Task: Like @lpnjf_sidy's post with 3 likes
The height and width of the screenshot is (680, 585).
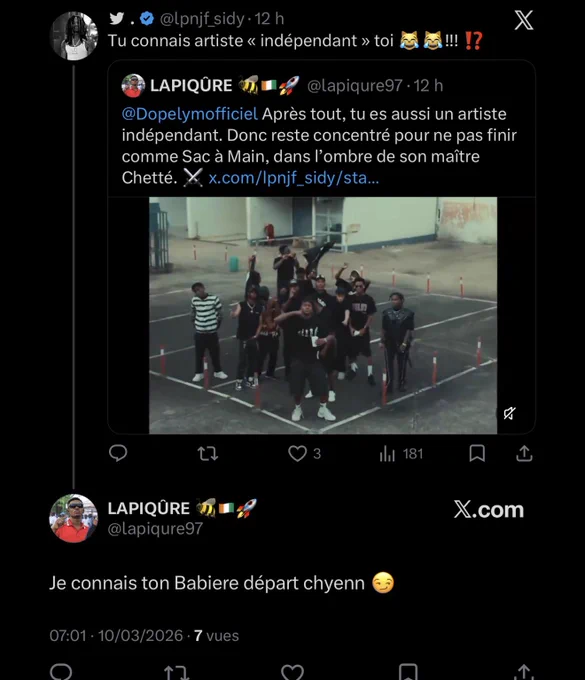Action: [x=304, y=454]
